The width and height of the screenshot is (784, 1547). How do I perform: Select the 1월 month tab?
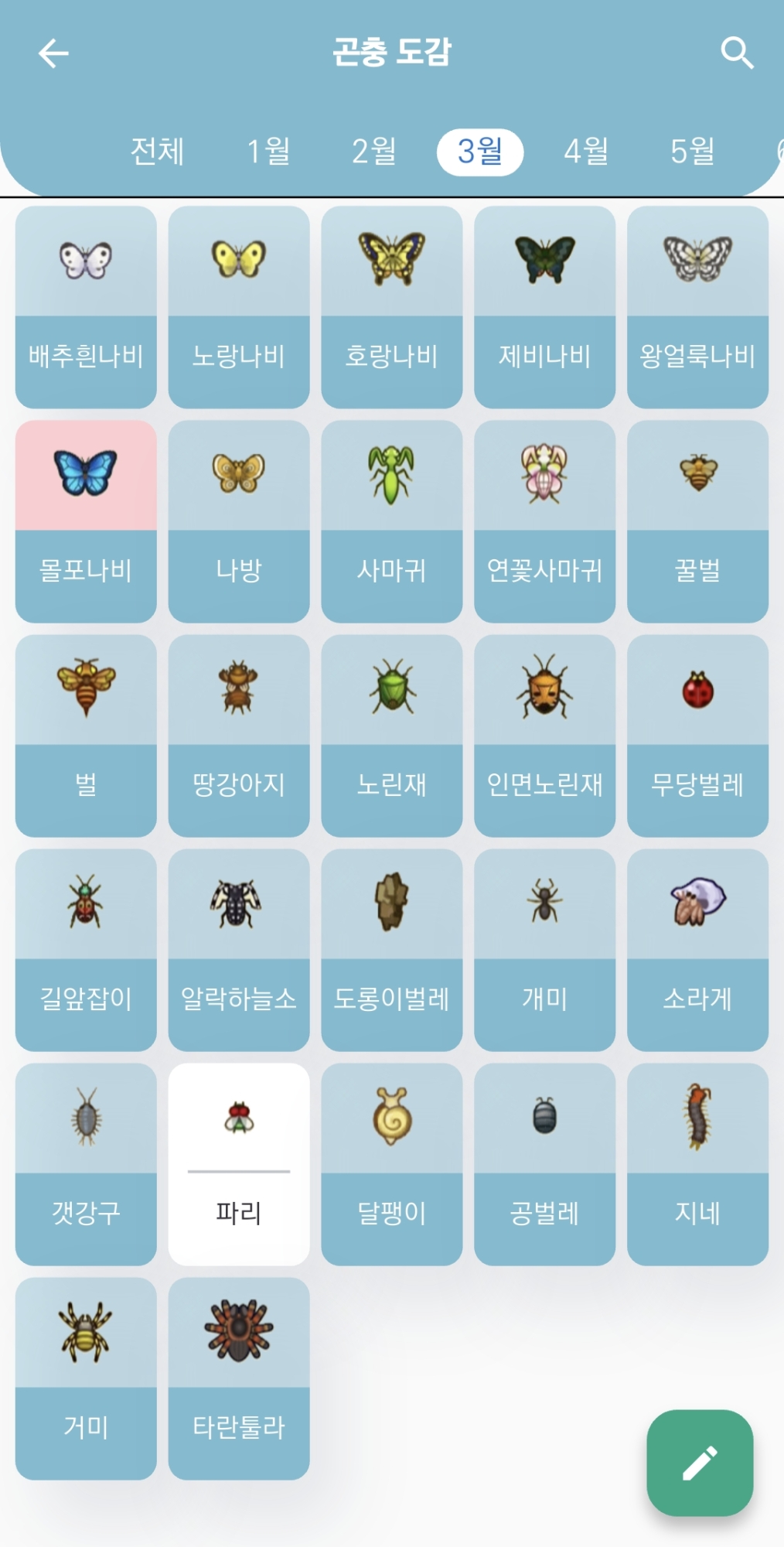[x=268, y=151]
